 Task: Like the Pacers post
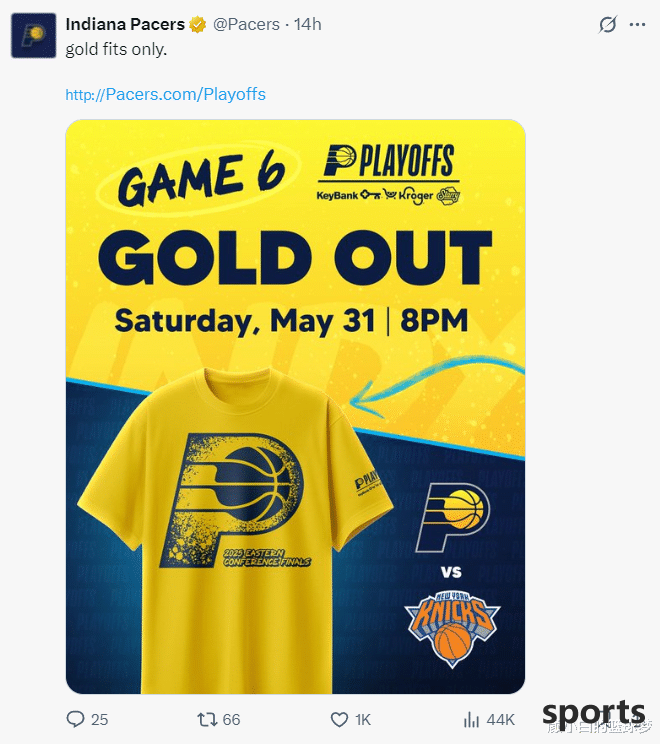coord(339,719)
